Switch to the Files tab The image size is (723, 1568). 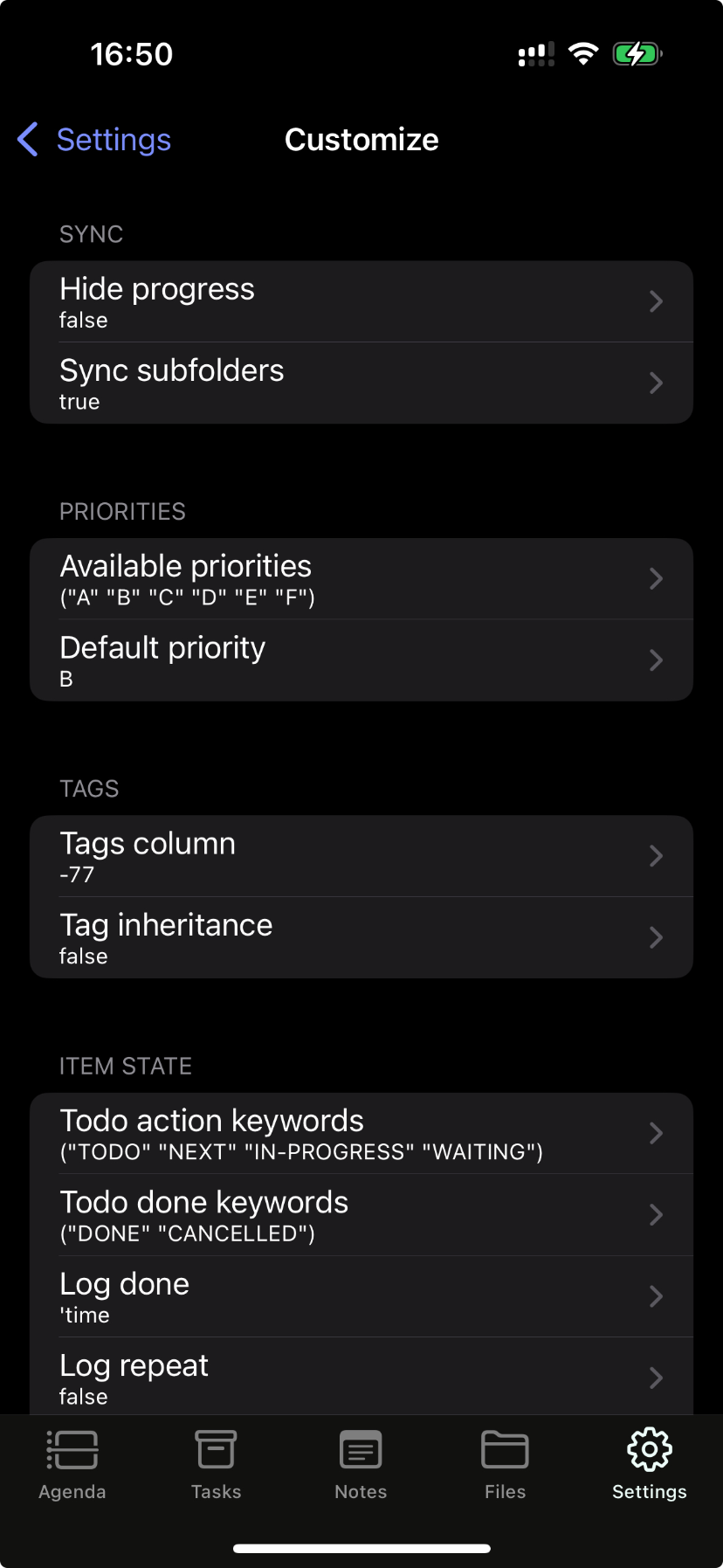click(x=506, y=1465)
